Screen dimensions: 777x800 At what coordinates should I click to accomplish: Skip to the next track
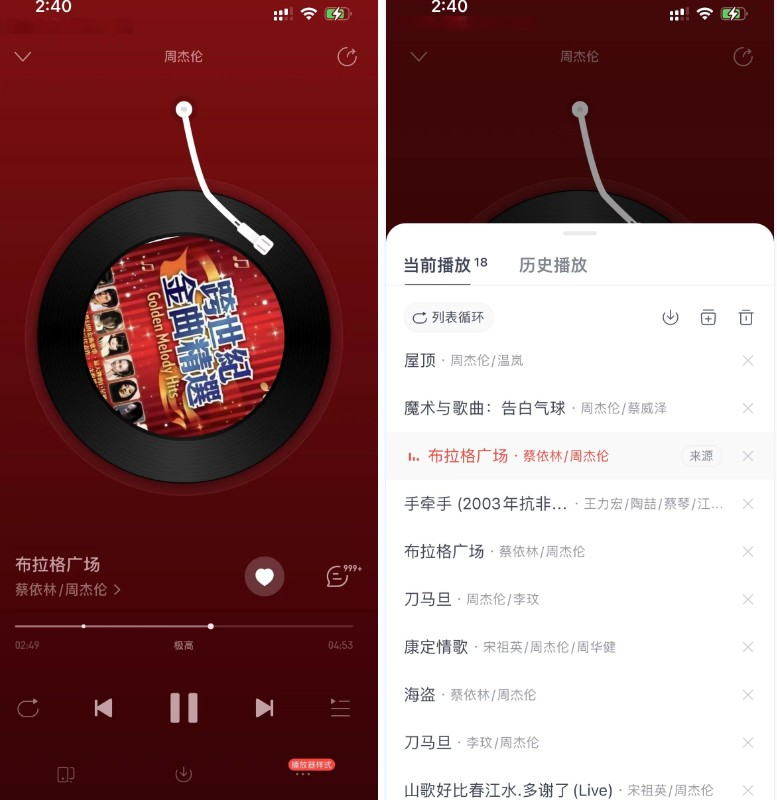coord(264,708)
